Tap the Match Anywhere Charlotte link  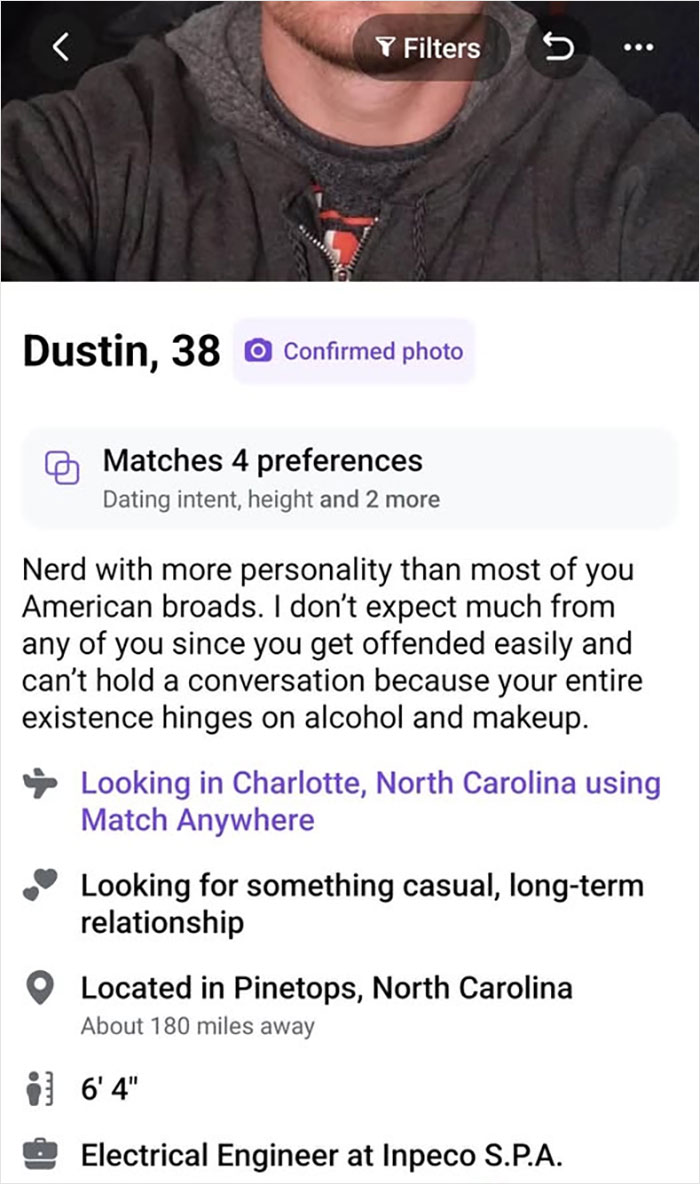pos(370,801)
